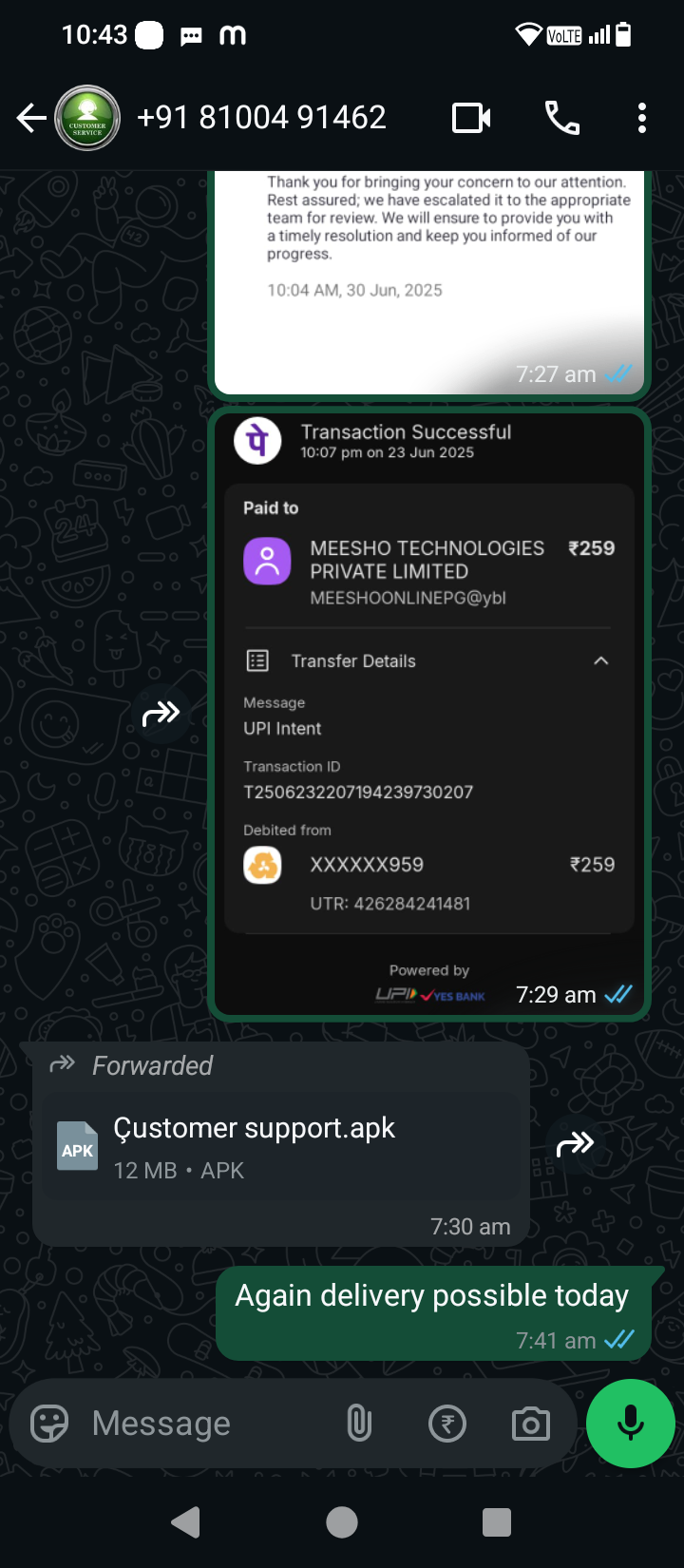Start a video call

[x=471, y=119]
